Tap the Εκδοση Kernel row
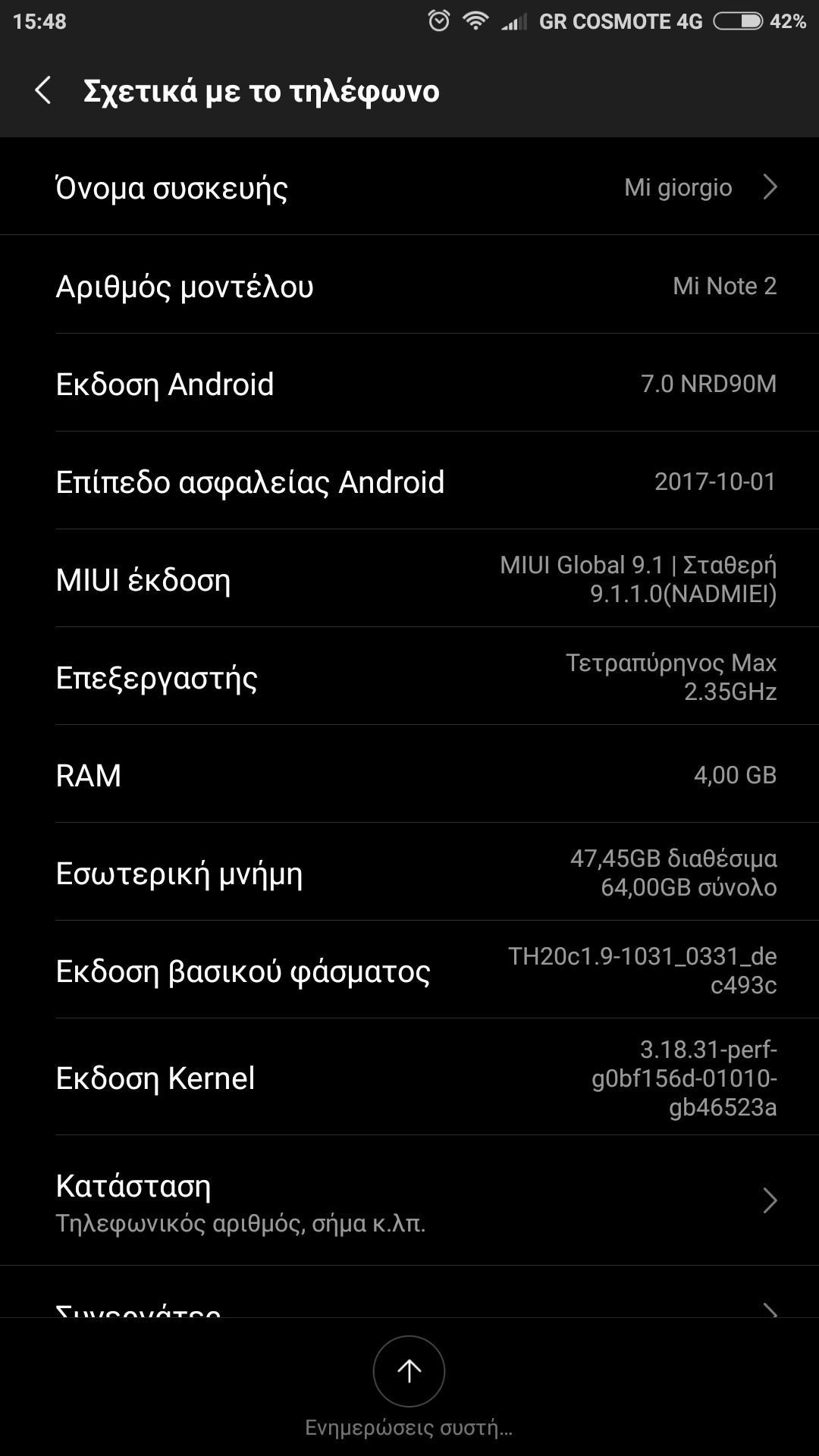This screenshot has height=1456, width=819. click(409, 1078)
